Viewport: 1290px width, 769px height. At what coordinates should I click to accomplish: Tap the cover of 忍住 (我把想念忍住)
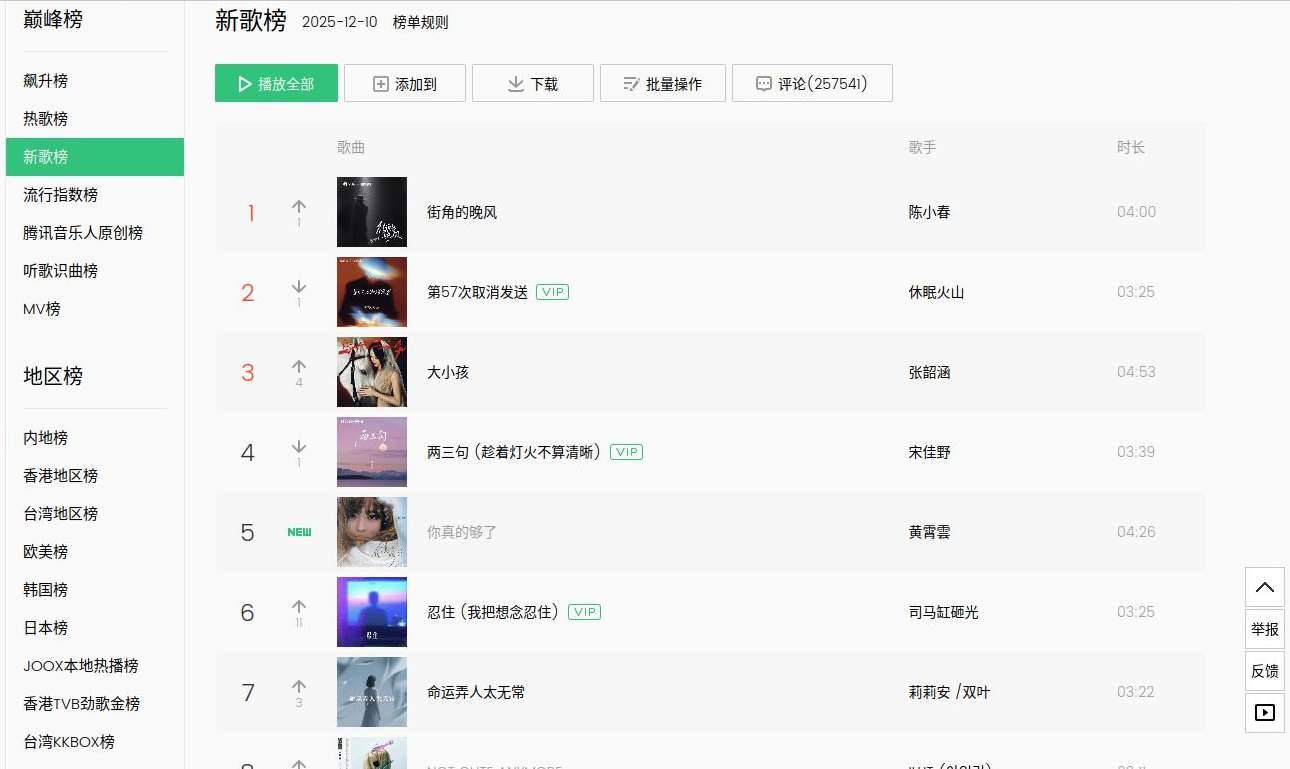(x=372, y=612)
